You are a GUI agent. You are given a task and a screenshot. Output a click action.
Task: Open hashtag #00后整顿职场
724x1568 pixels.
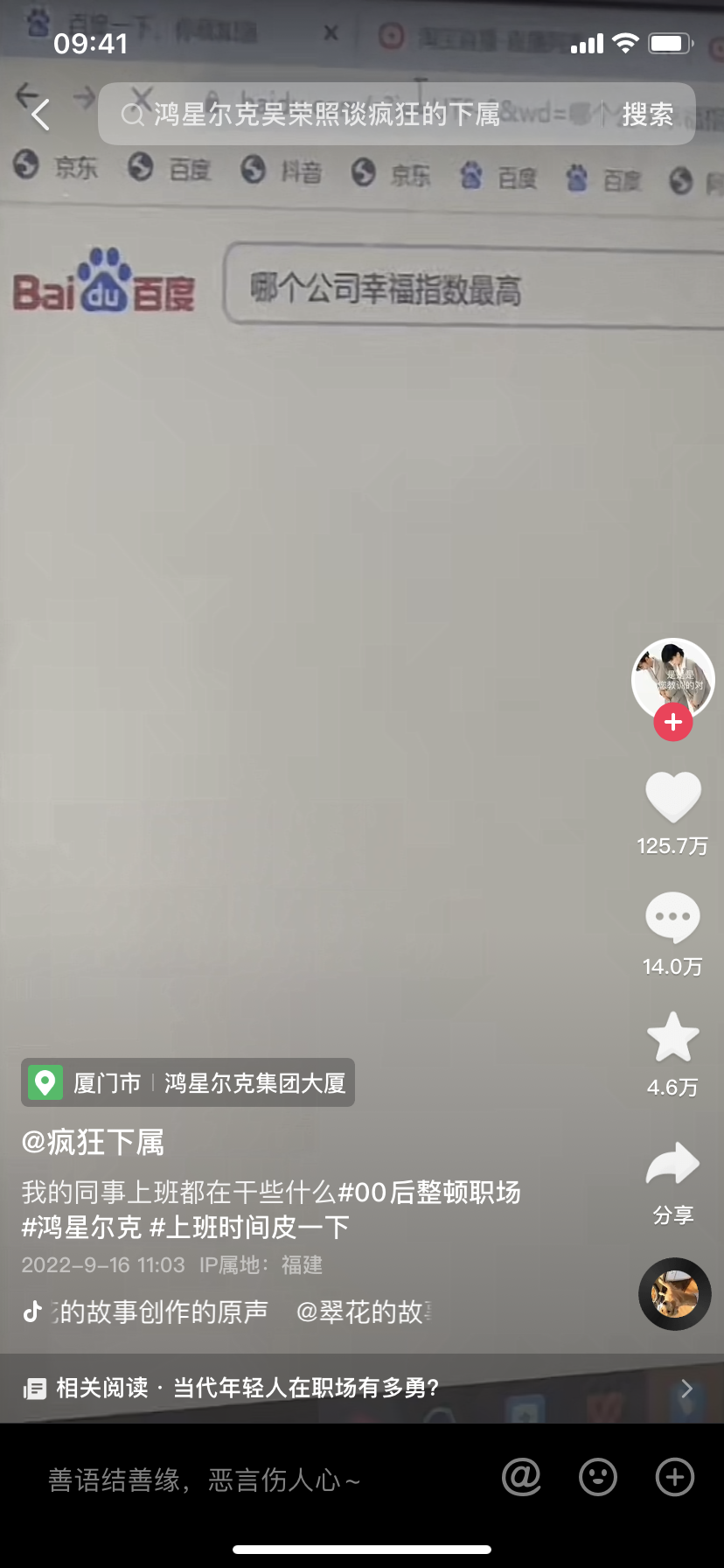pos(428,1192)
